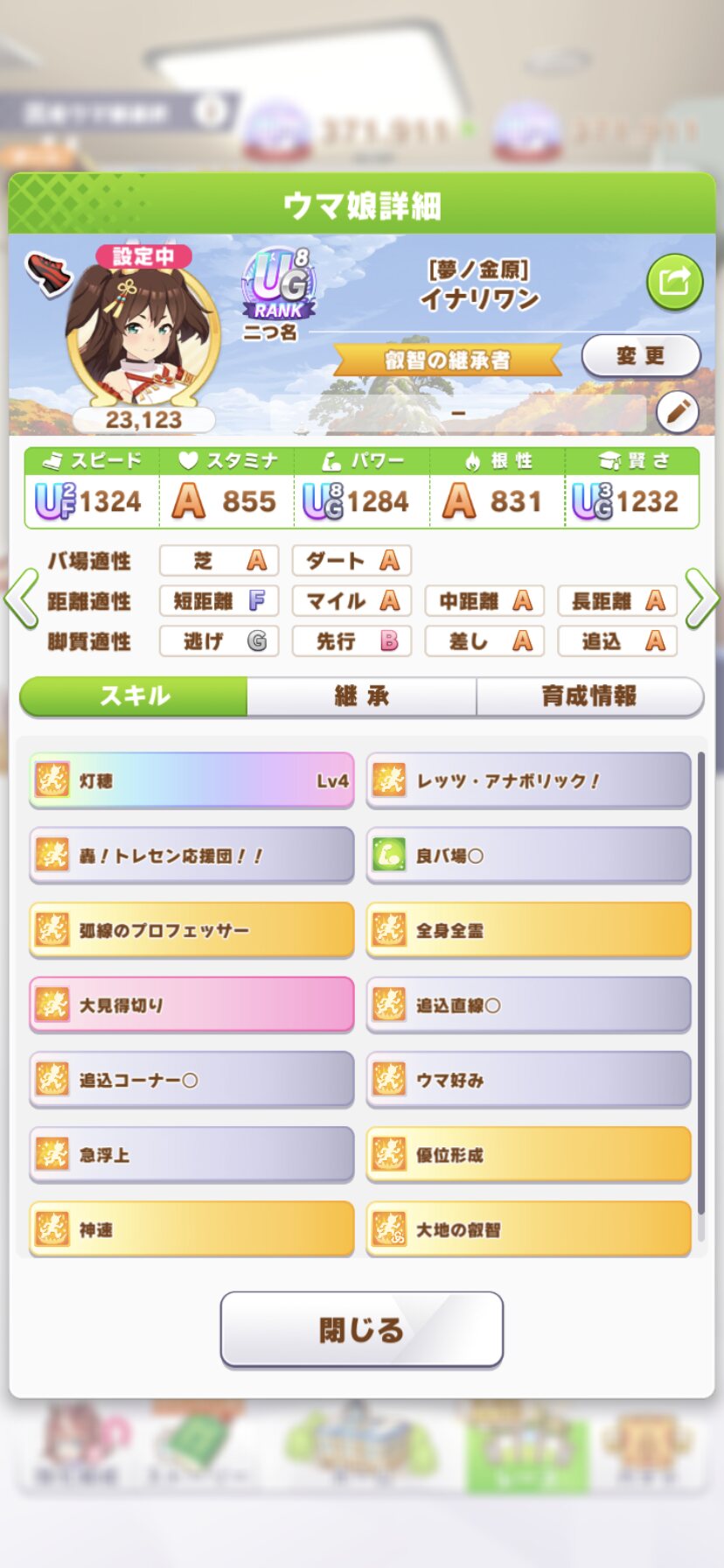The height and width of the screenshot is (1568, 724).
Task: Tap the pink 大見得切り skill
Action: 191,1005
